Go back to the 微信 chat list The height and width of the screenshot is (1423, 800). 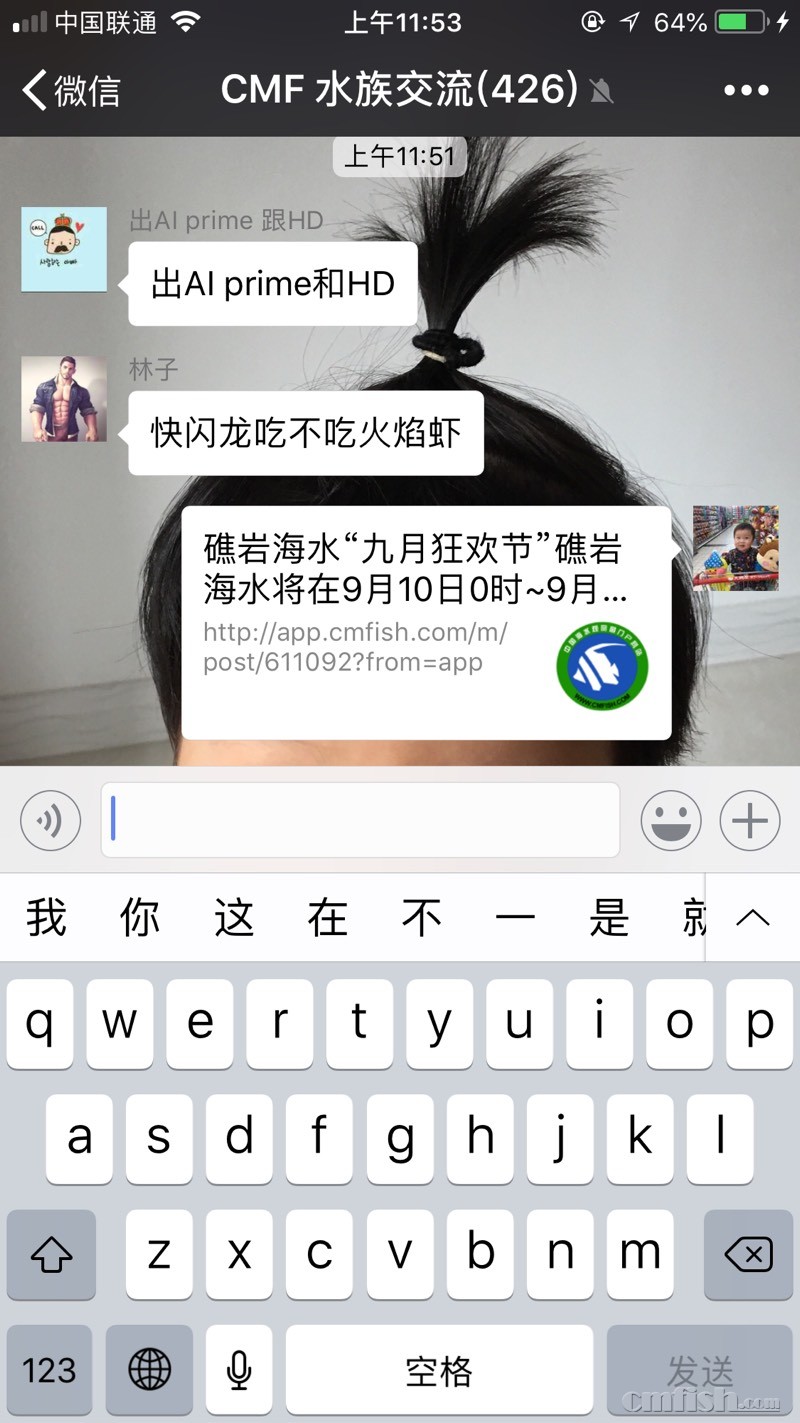tap(70, 91)
